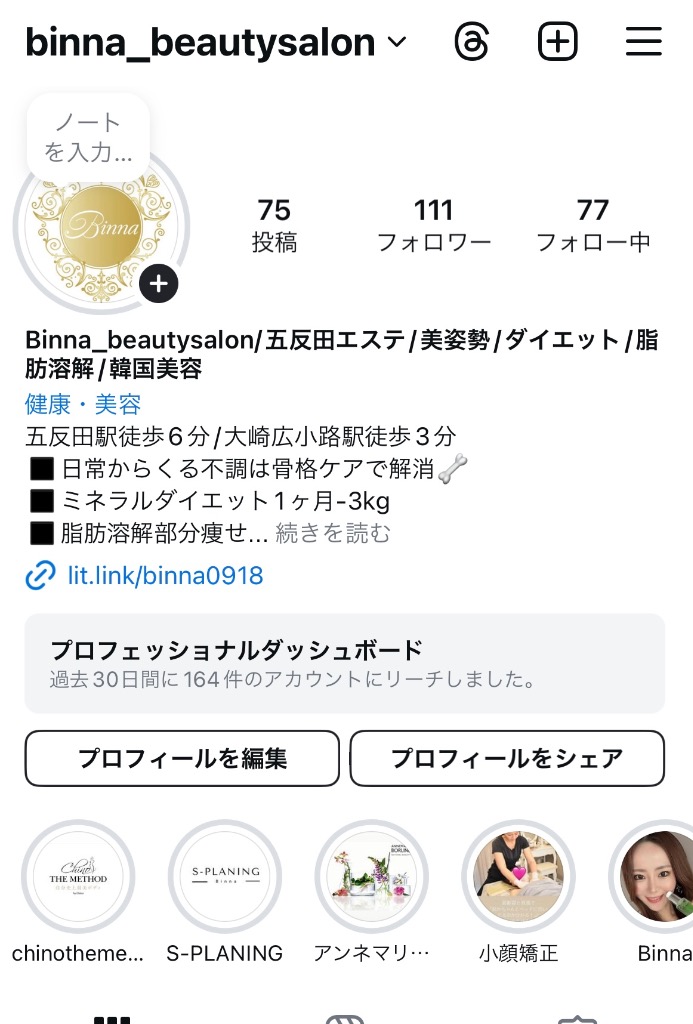Open the 111 フォロワー list
This screenshot has width=693, height=1024.
point(433,225)
